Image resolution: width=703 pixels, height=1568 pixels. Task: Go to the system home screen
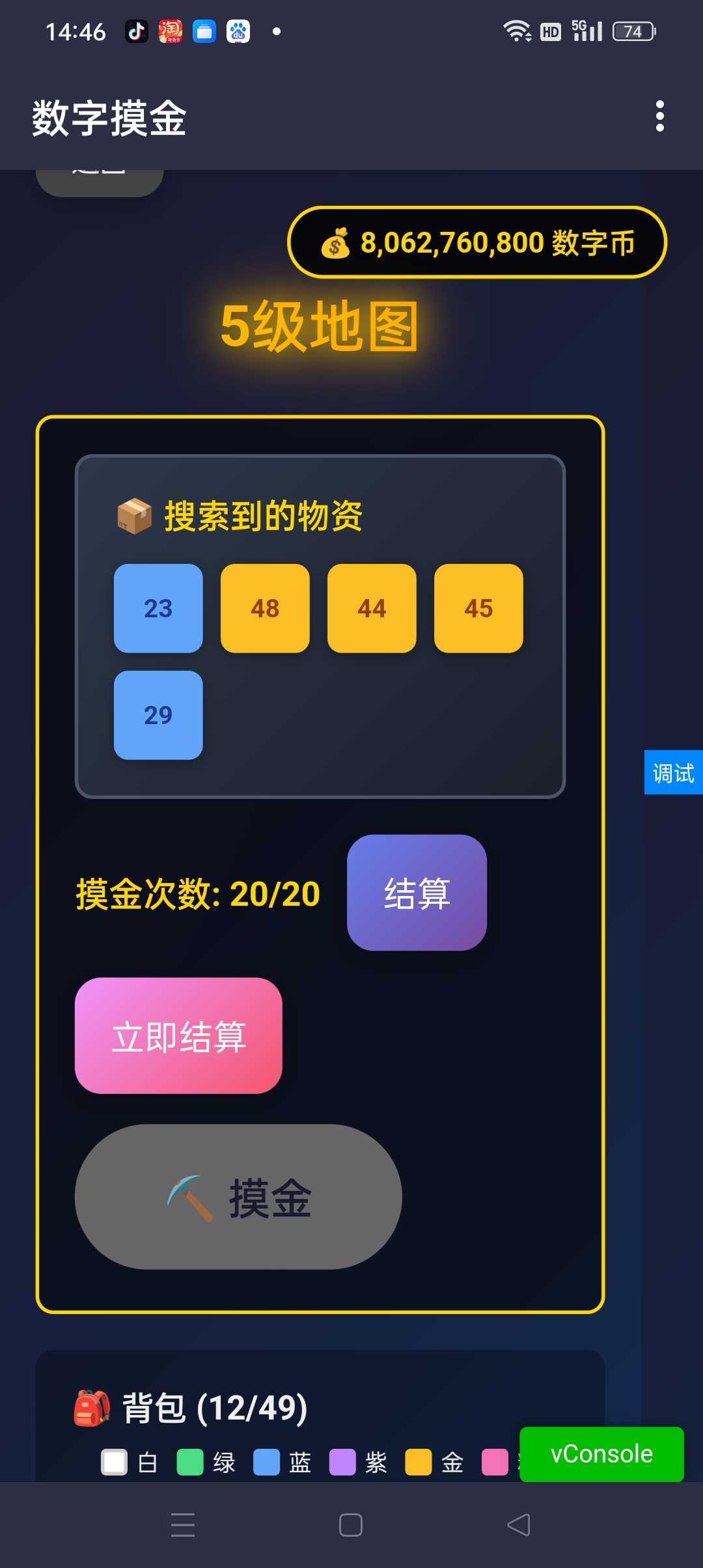[351, 1525]
